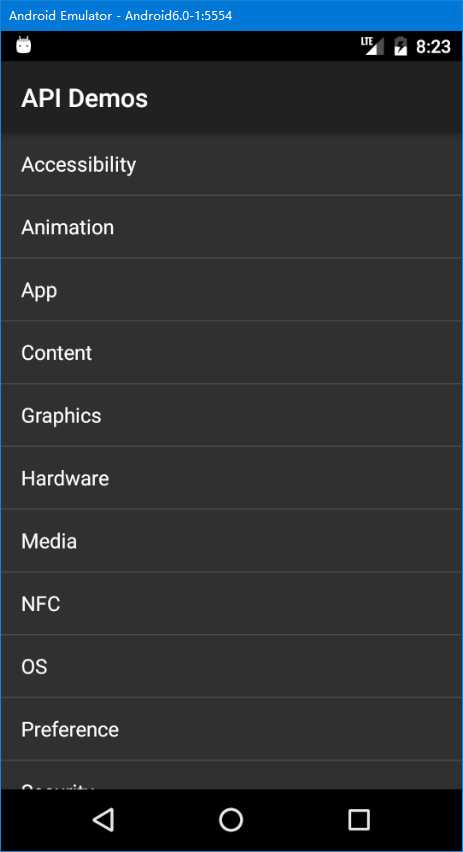Screen dimensions: 463x852
Task: Open the NFC demos
Action: (231, 604)
